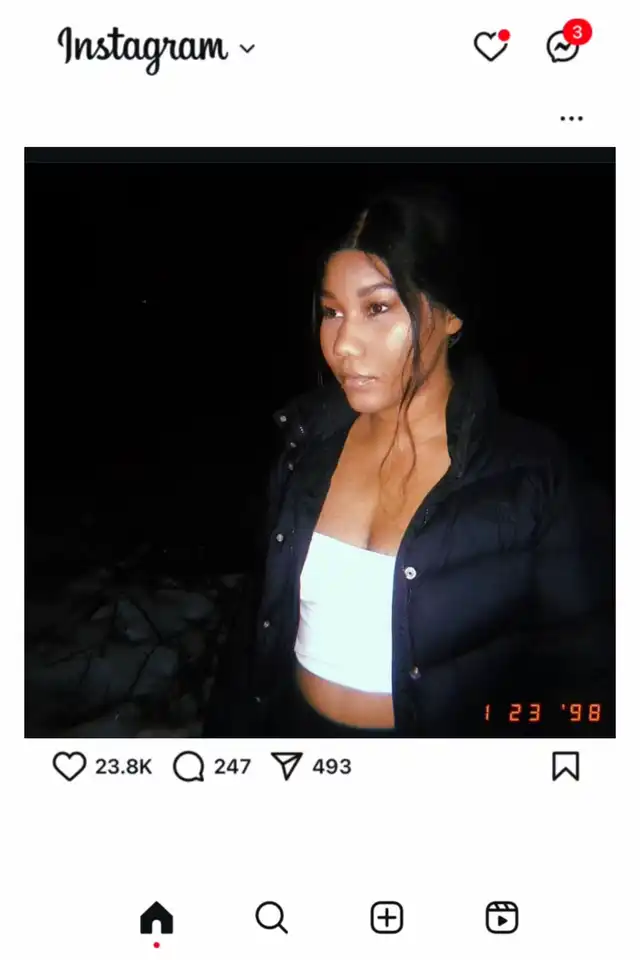Viewport: 640px width, 960px height.
Task: Create a new post with plus button
Action: click(387, 918)
